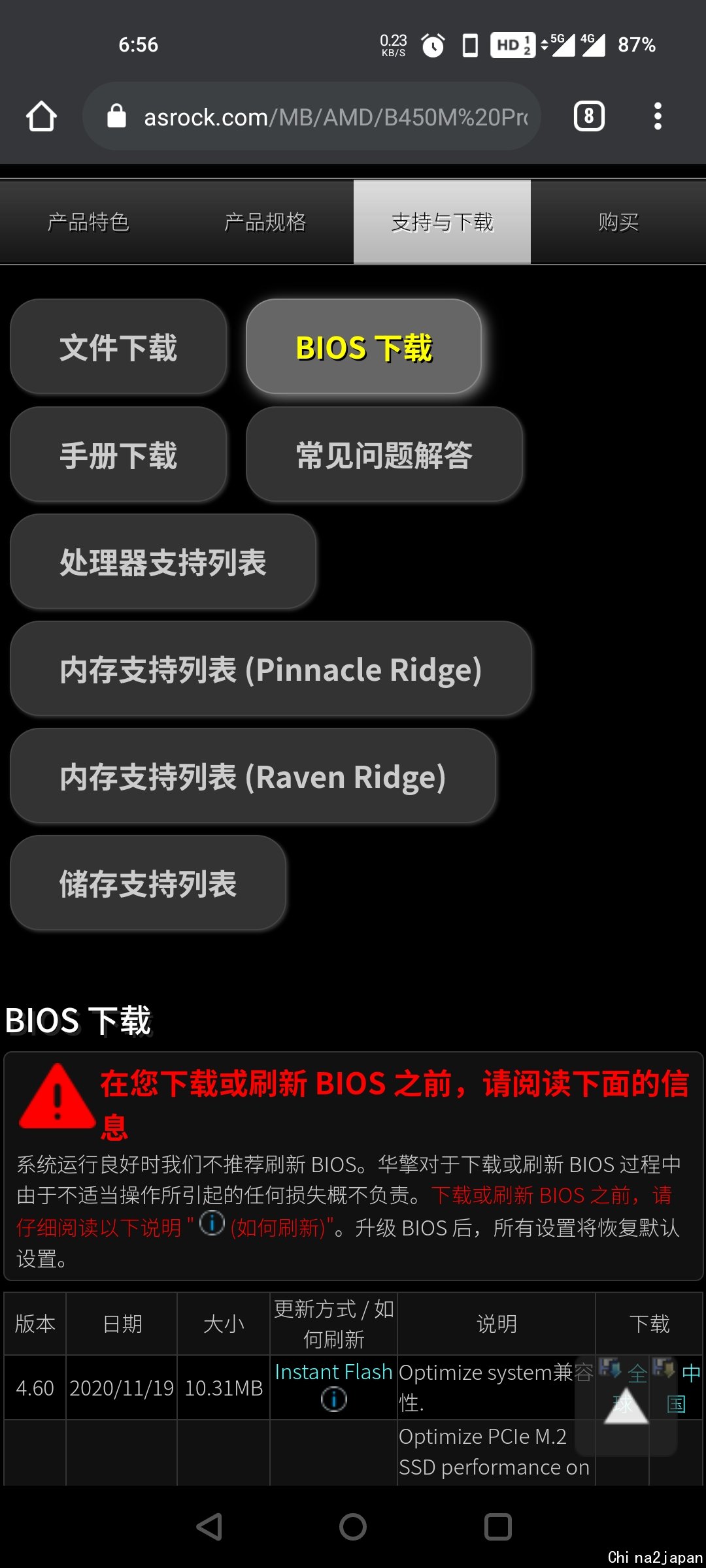View 常见问题解答
The height and width of the screenshot is (1568, 706).
point(384,455)
